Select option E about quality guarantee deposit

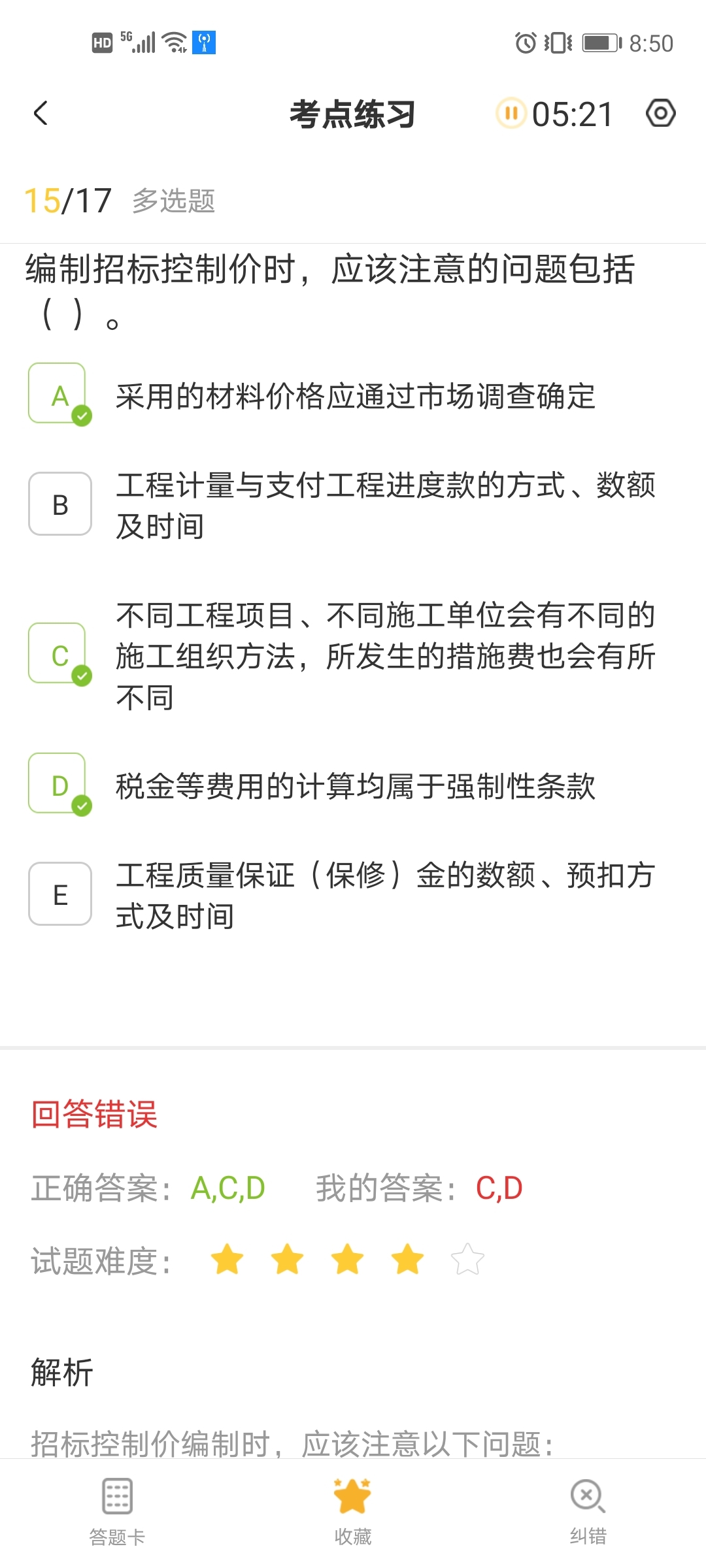click(60, 894)
